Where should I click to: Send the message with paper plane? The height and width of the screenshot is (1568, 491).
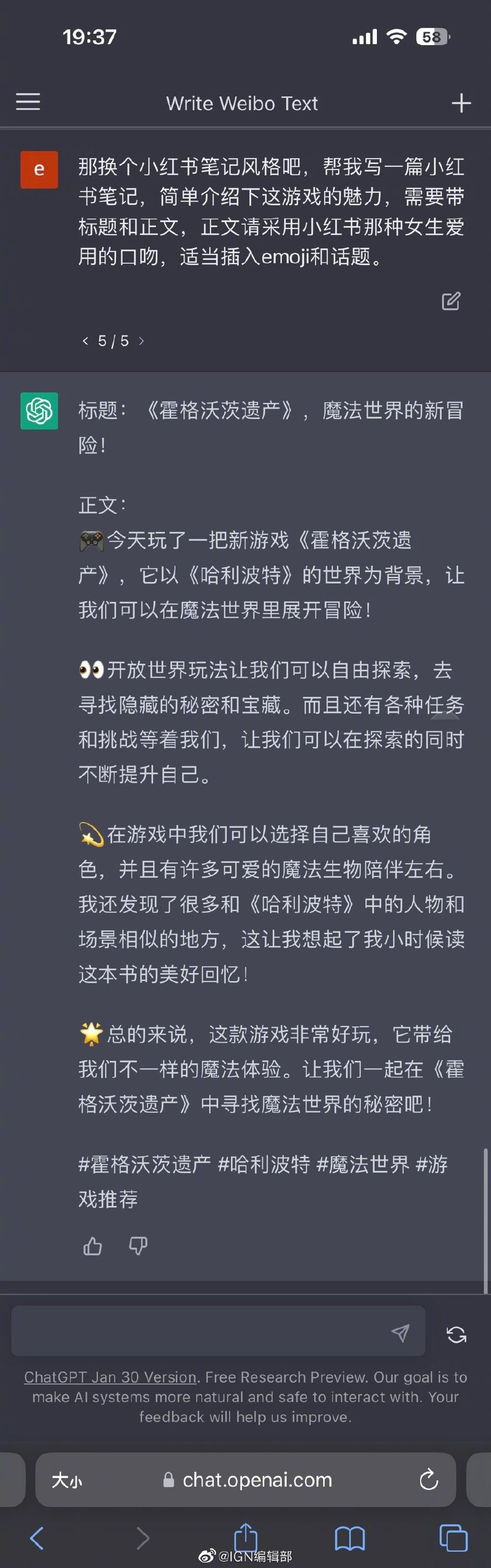[x=399, y=1334]
